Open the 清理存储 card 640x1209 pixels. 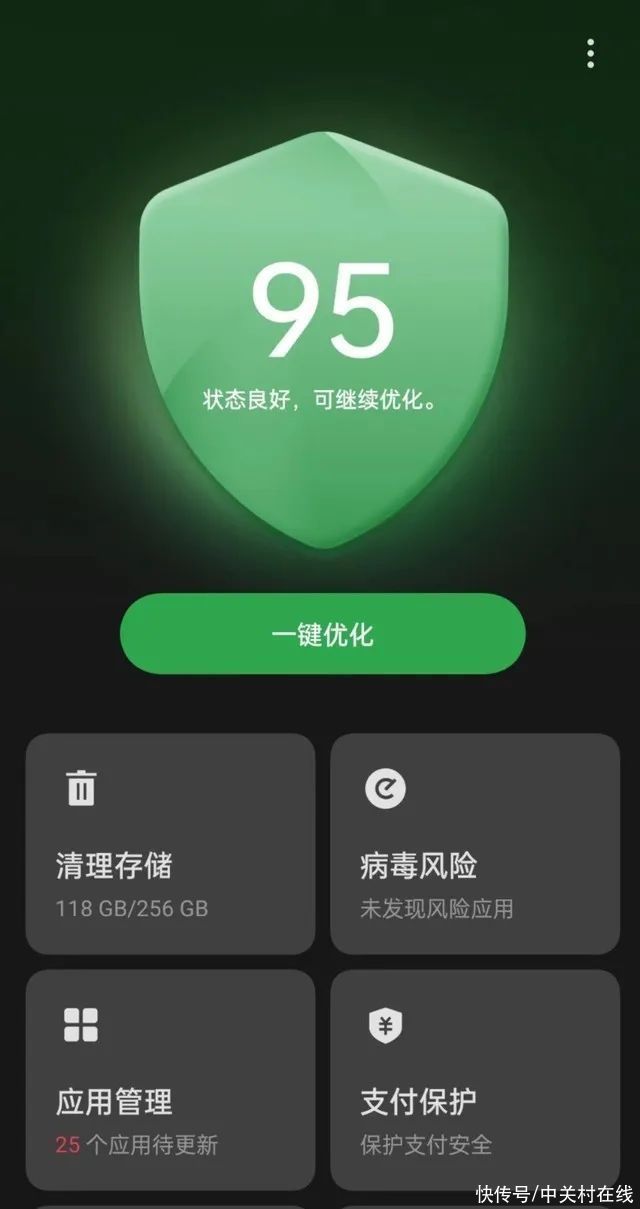click(x=170, y=844)
